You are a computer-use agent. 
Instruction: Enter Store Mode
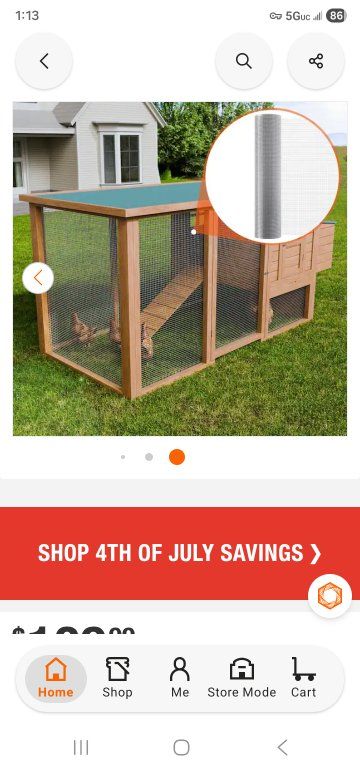click(242, 678)
